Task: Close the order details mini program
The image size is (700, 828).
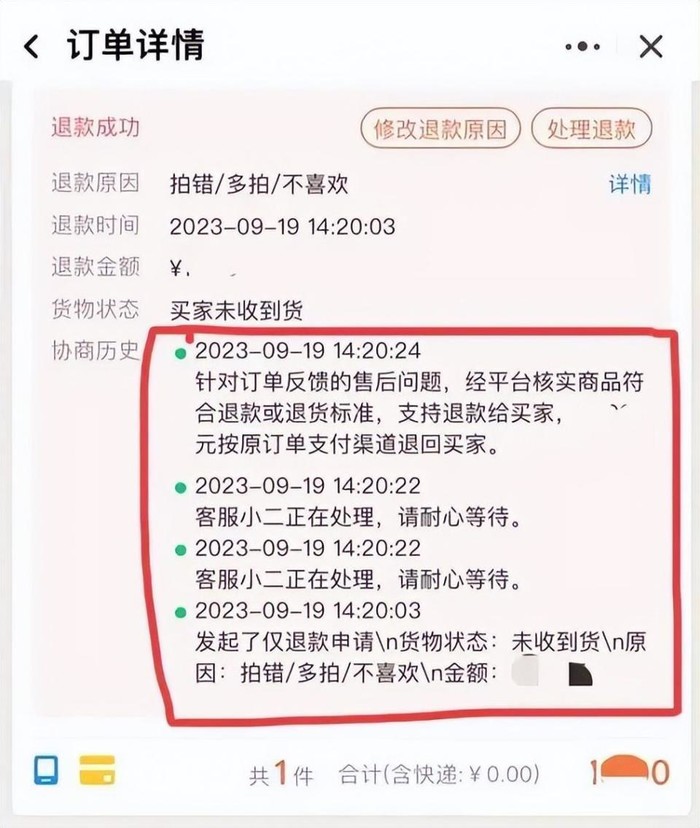Action: [x=651, y=47]
